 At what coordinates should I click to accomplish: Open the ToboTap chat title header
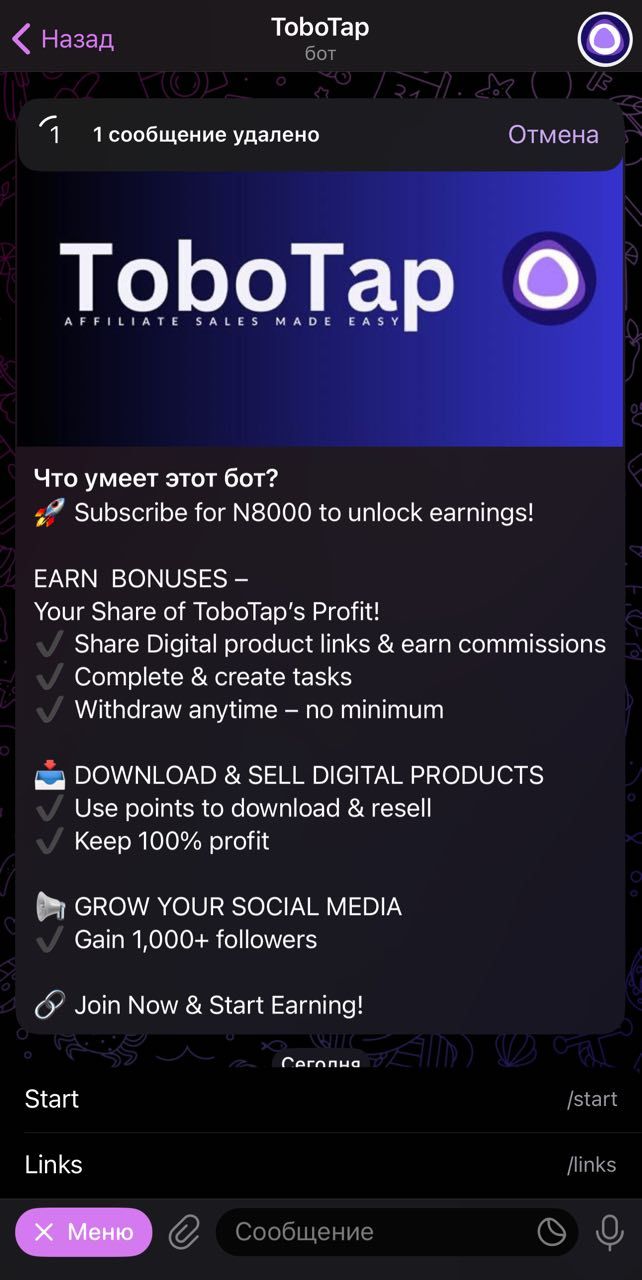pos(320,38)
